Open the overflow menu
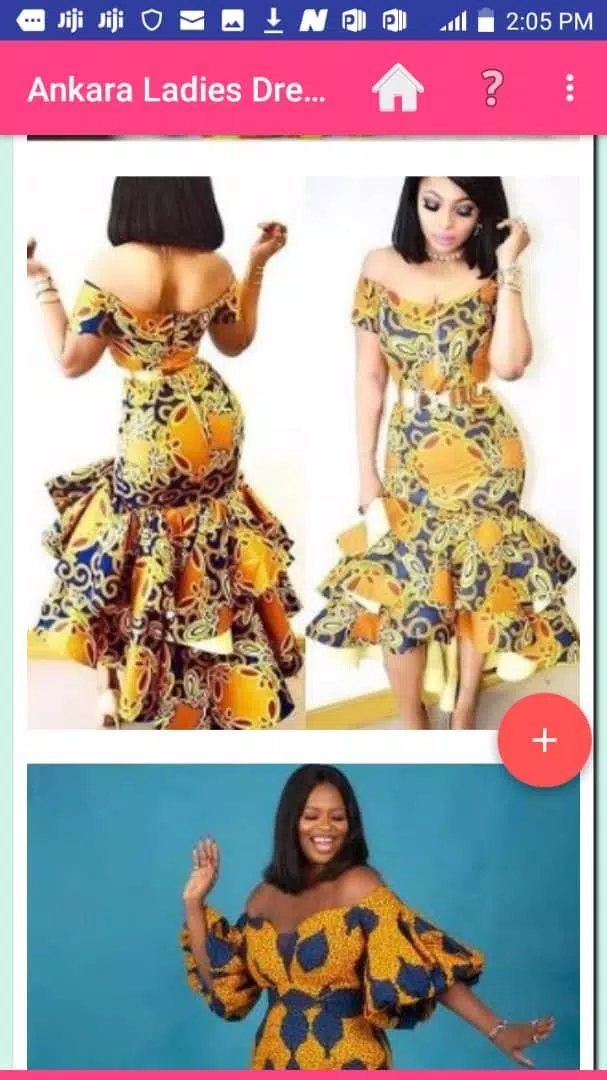This screenshot has width=607, height=1080. [x=569, y=89]
